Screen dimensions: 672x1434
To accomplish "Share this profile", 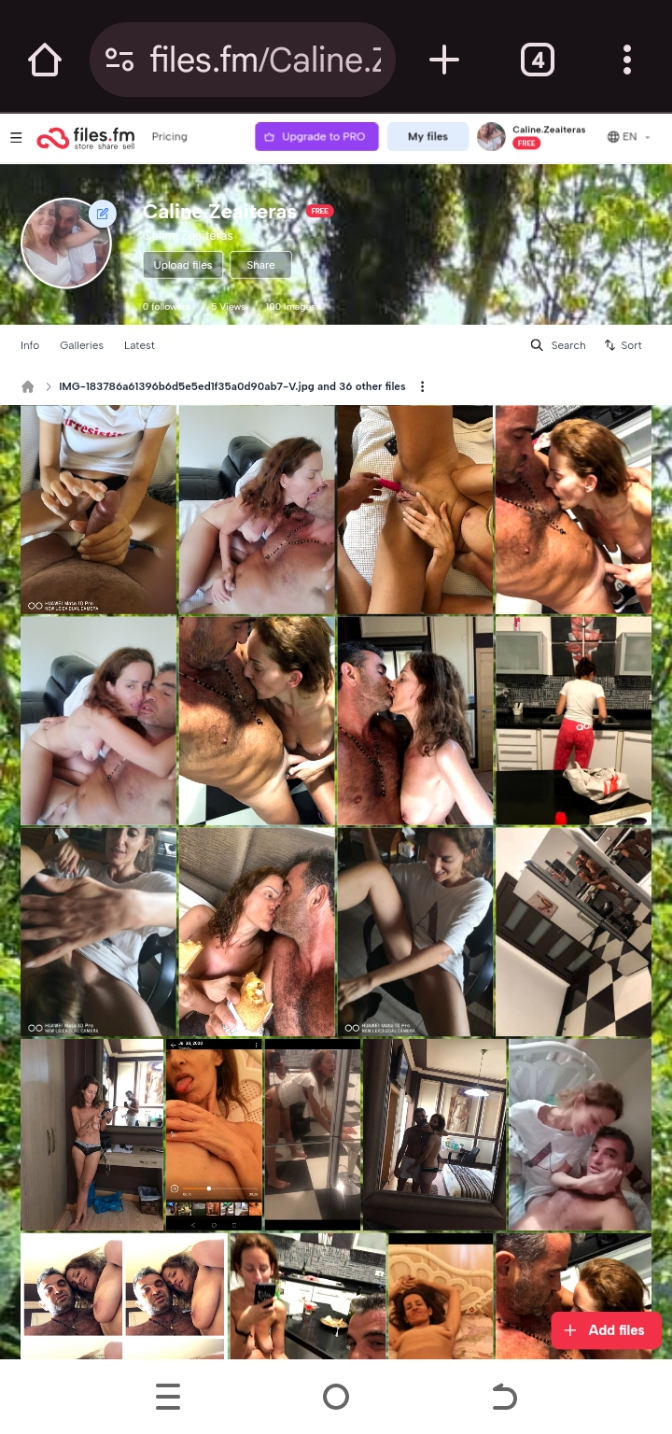I will tap(260, 265).
